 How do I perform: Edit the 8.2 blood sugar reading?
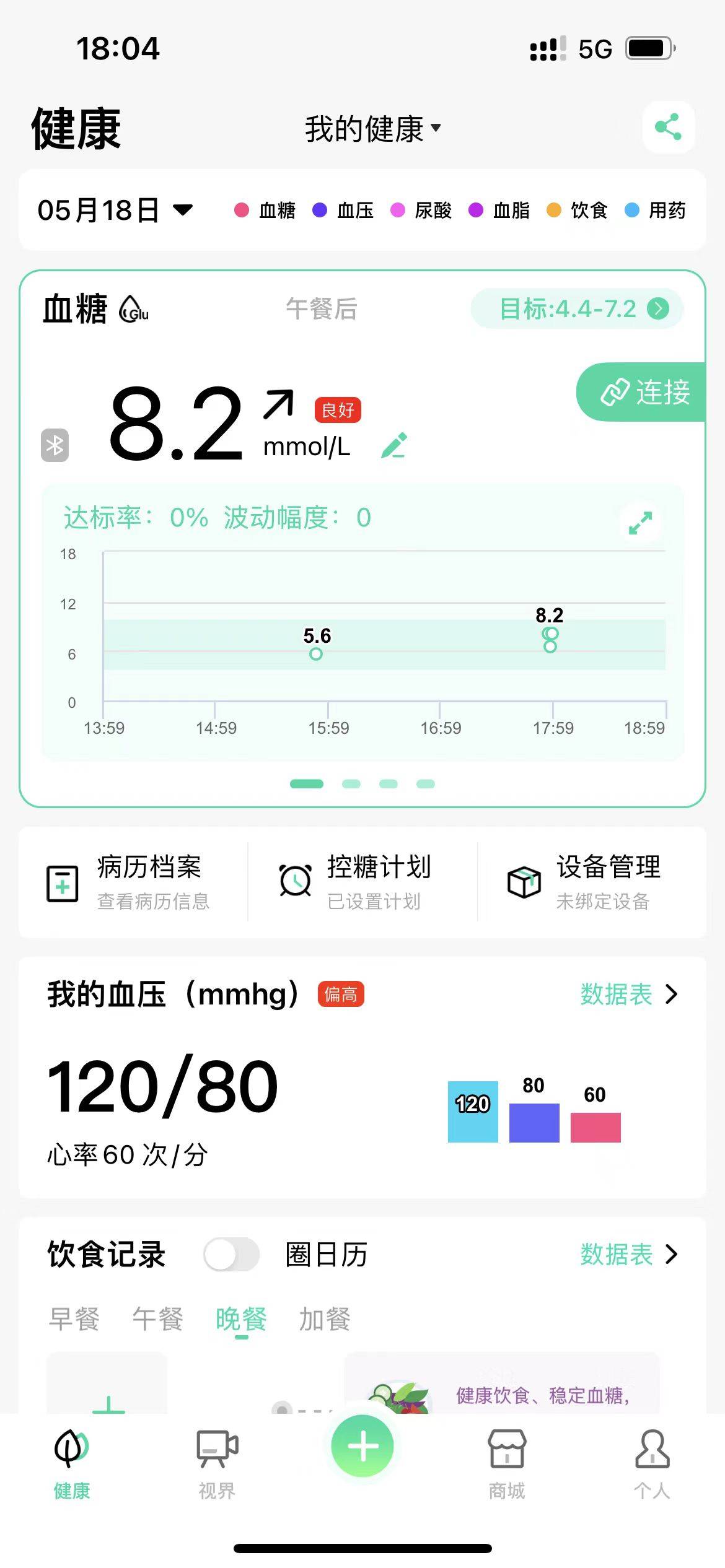point(394,445)
